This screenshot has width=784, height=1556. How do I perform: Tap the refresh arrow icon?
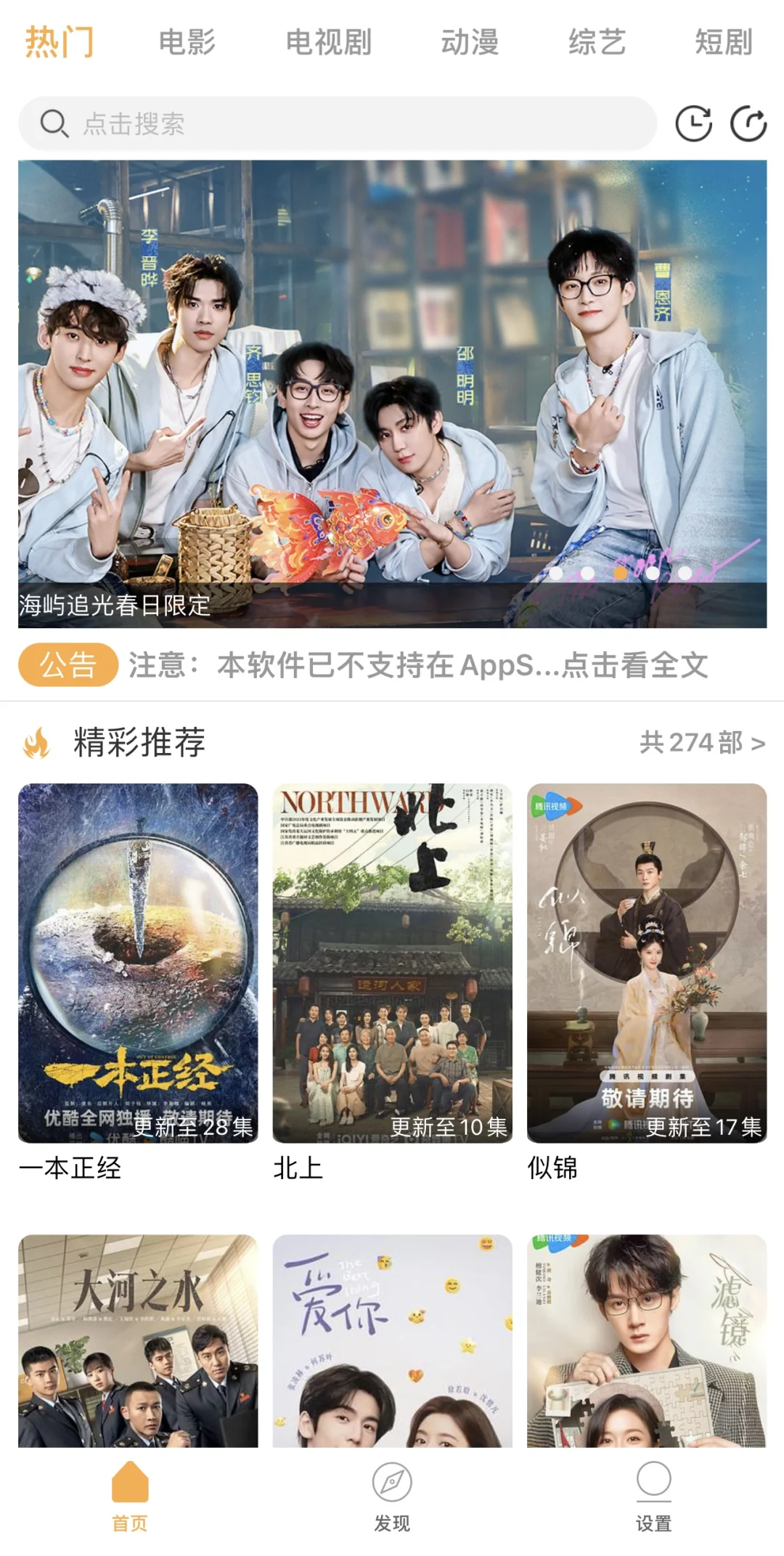coord(748,123)
